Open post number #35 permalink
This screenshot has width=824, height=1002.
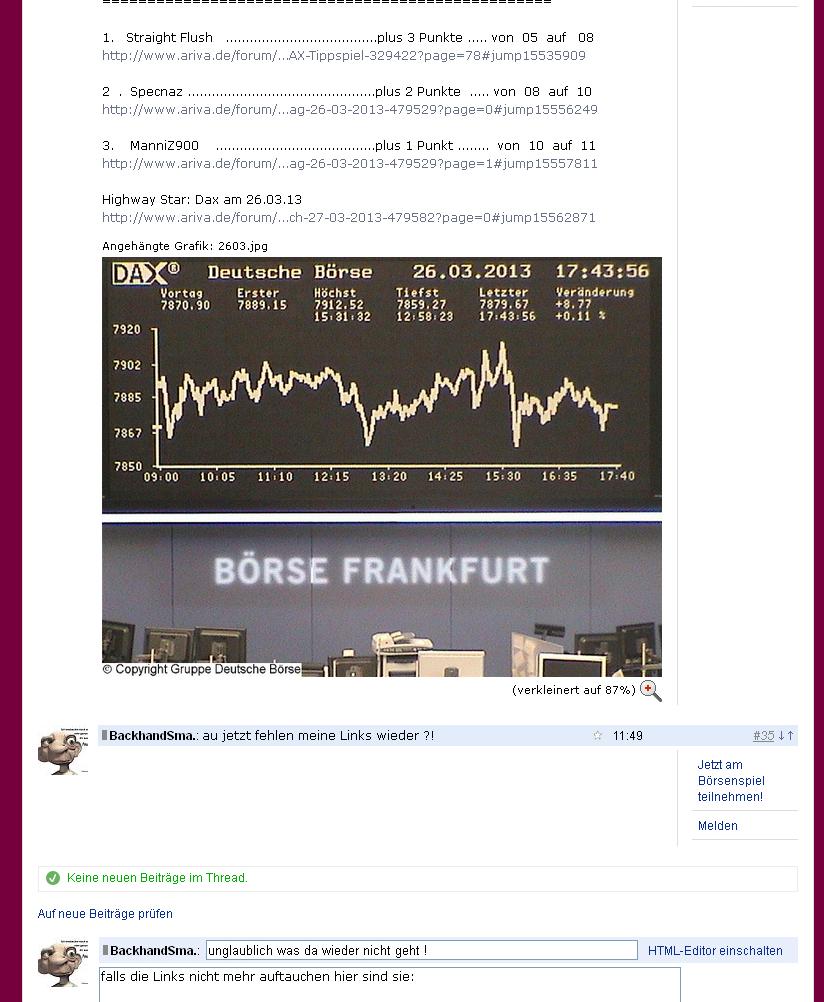pos(763,736)
